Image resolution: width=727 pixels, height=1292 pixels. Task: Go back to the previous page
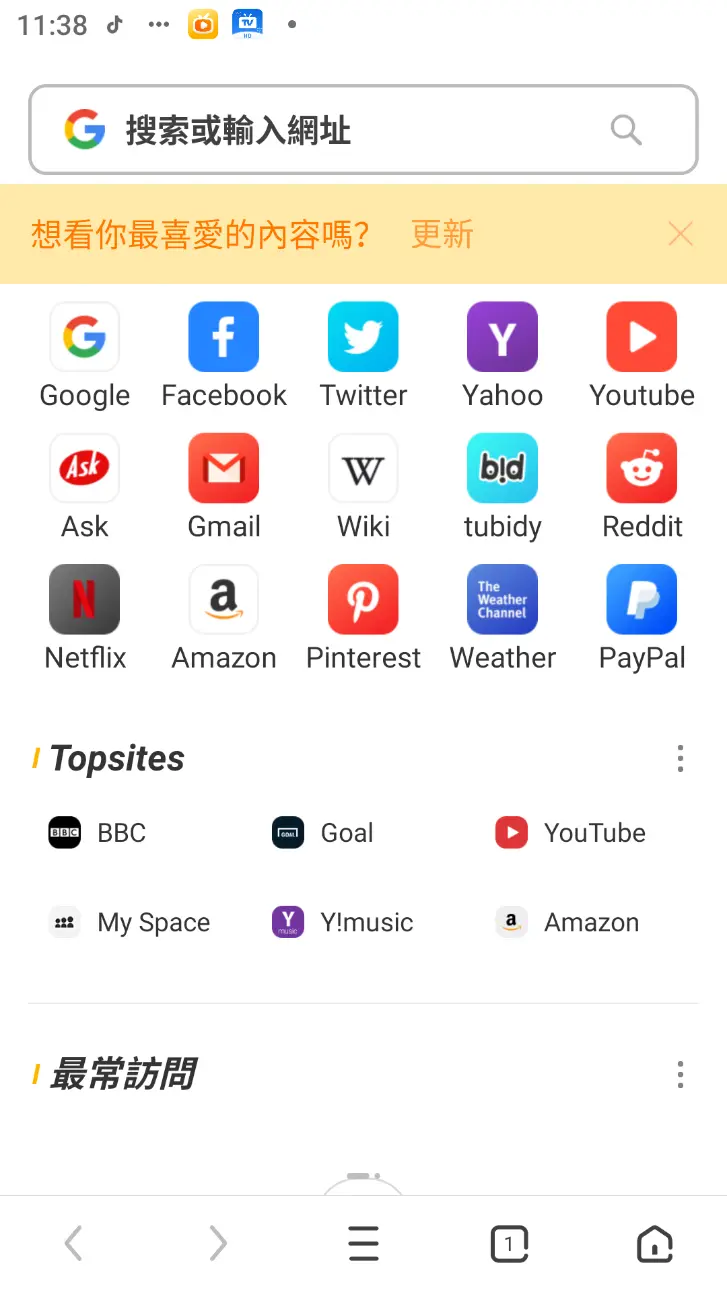pos(73,1244)
